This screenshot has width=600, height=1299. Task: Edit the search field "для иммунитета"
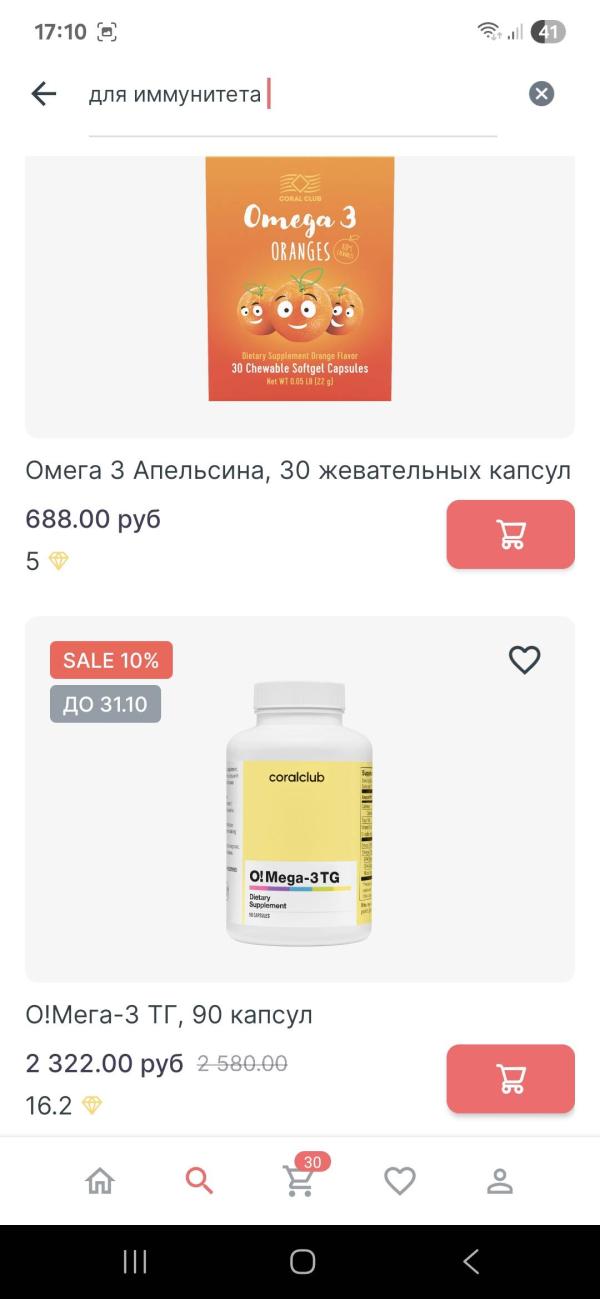290,95
